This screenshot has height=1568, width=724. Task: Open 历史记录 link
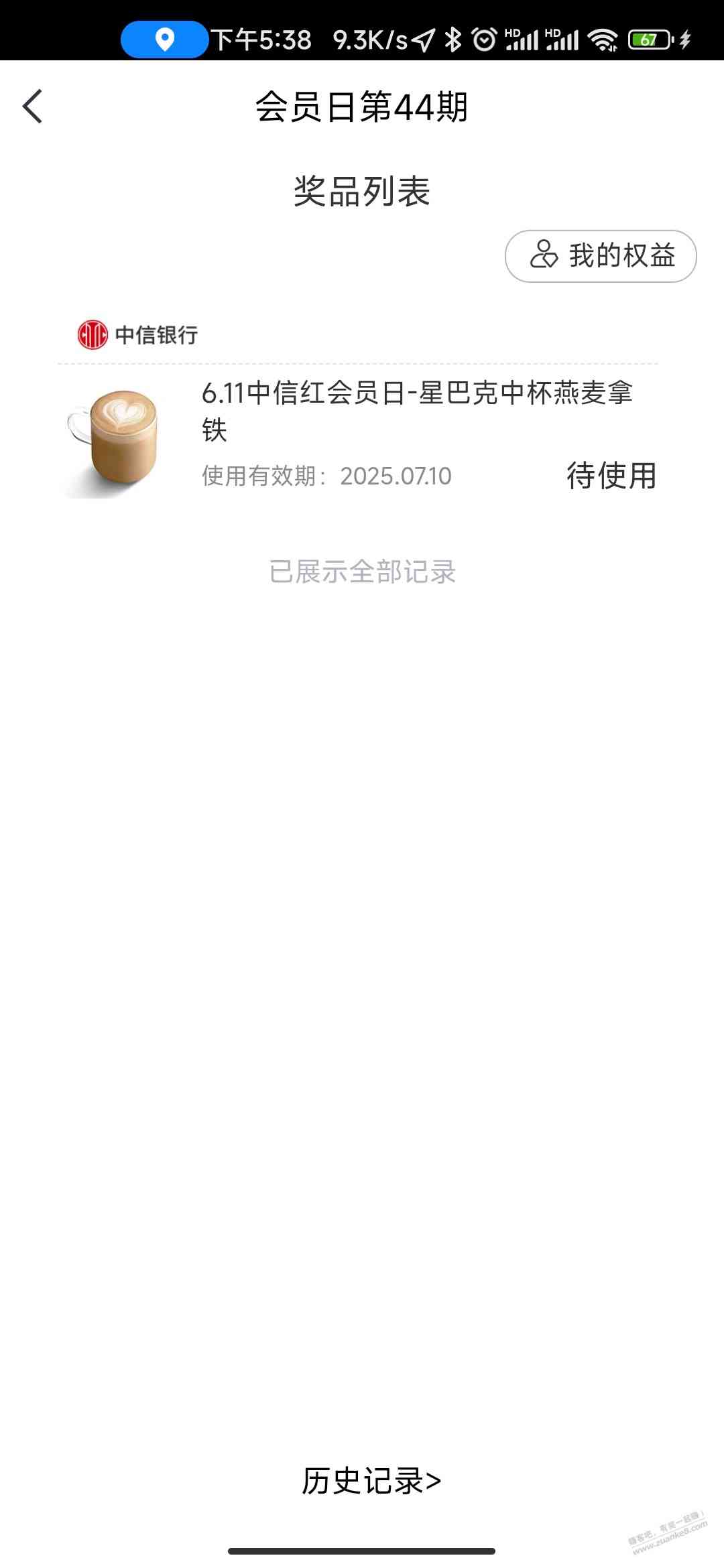371,1481
